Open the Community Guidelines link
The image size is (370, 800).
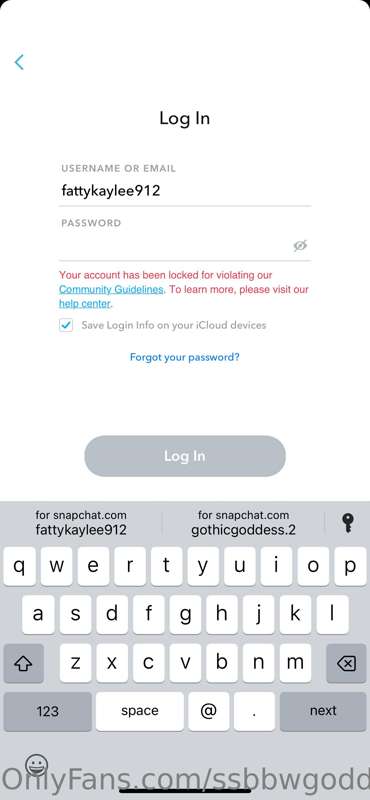111,289
